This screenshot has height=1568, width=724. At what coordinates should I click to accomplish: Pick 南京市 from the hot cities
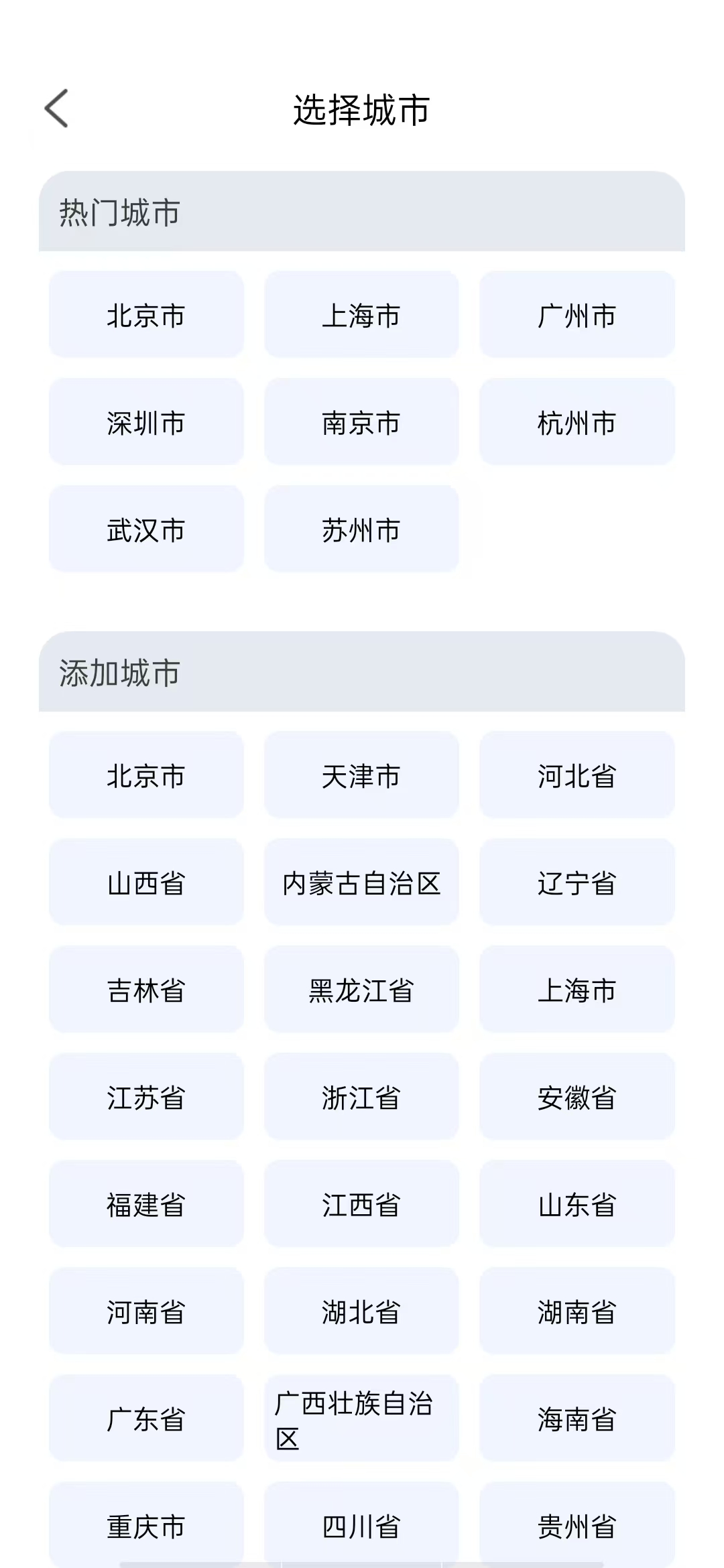coord(361,422)
